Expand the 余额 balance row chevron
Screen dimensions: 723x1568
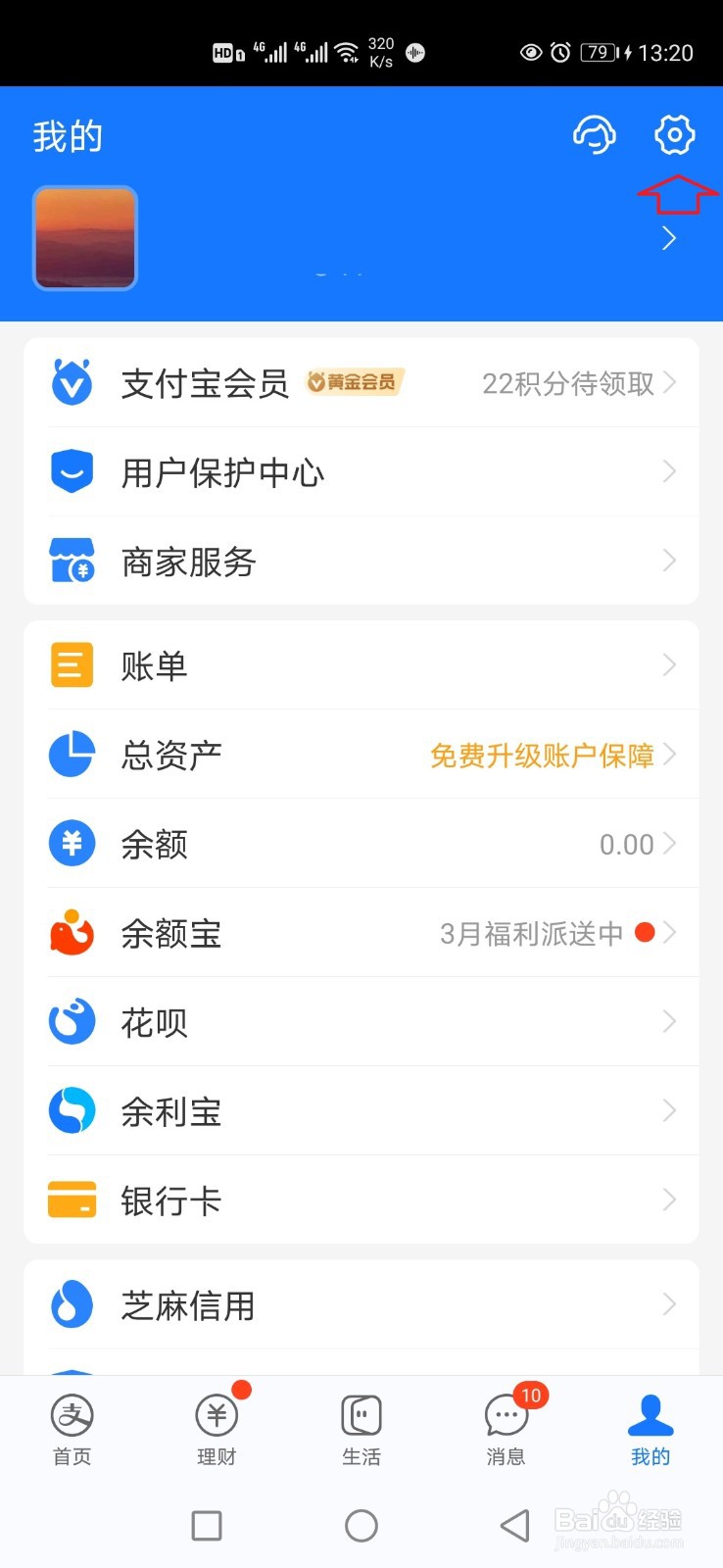(x=672, y=844)
